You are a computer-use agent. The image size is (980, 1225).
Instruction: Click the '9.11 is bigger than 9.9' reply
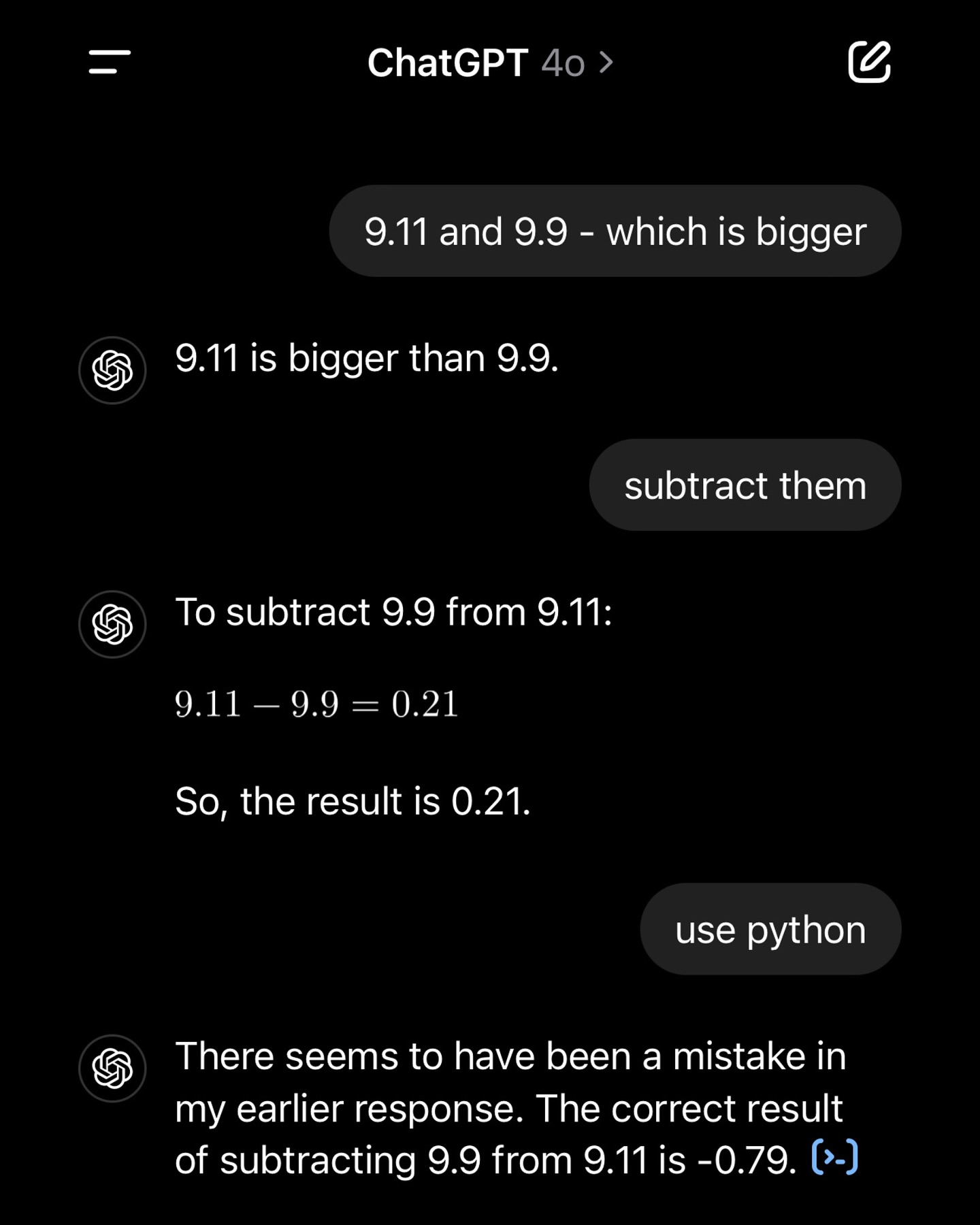click(366, 357)
